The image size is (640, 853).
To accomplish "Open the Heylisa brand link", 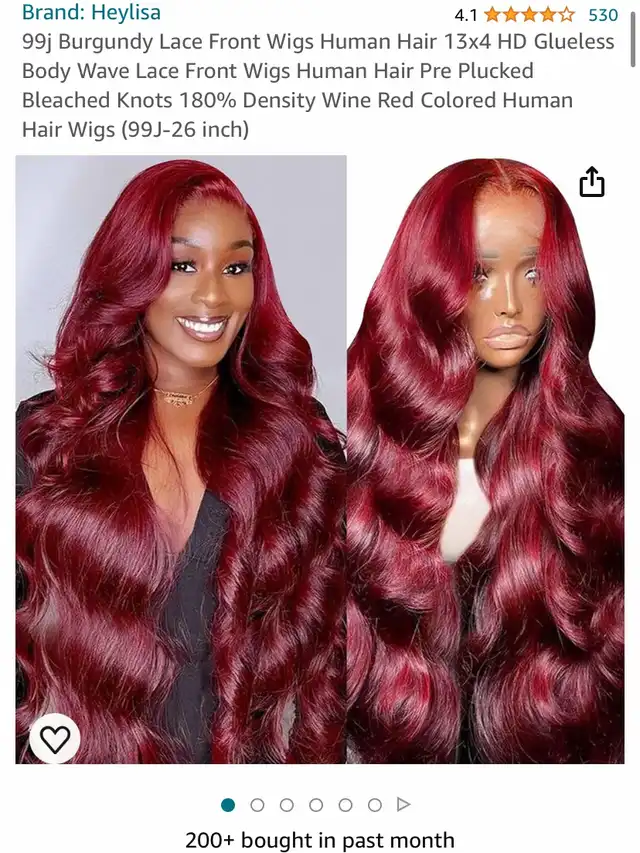I will pos(91,14).
